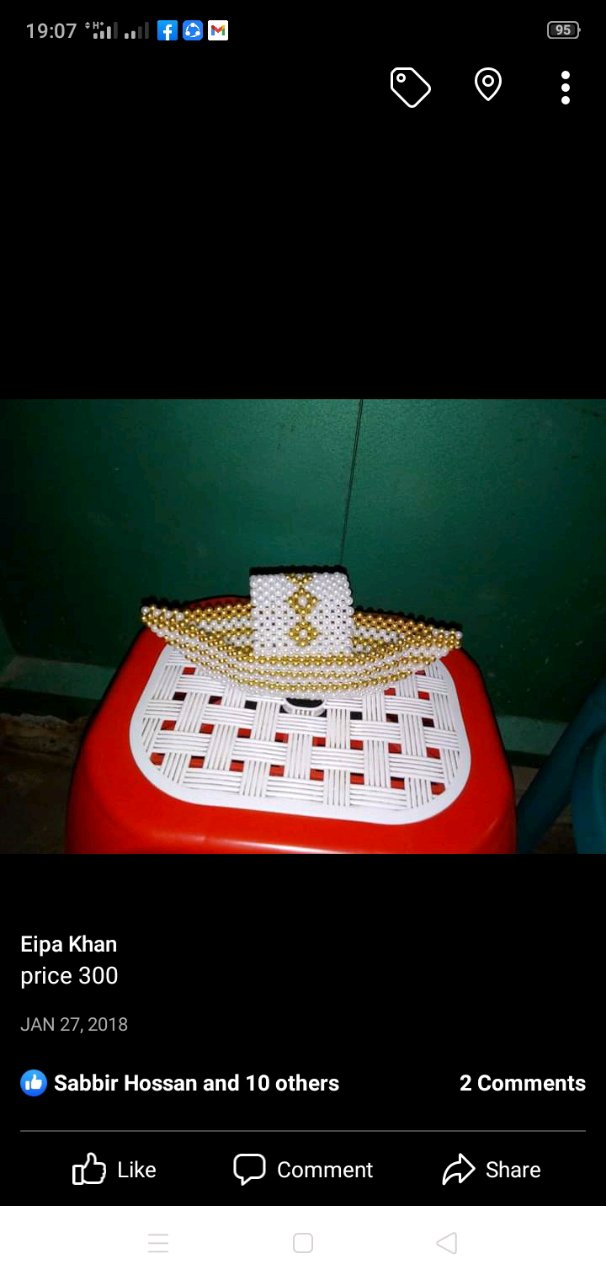The width and height of the screenshot is (606, 1280).
Task: Like this photo
Action: point(114,1169)
